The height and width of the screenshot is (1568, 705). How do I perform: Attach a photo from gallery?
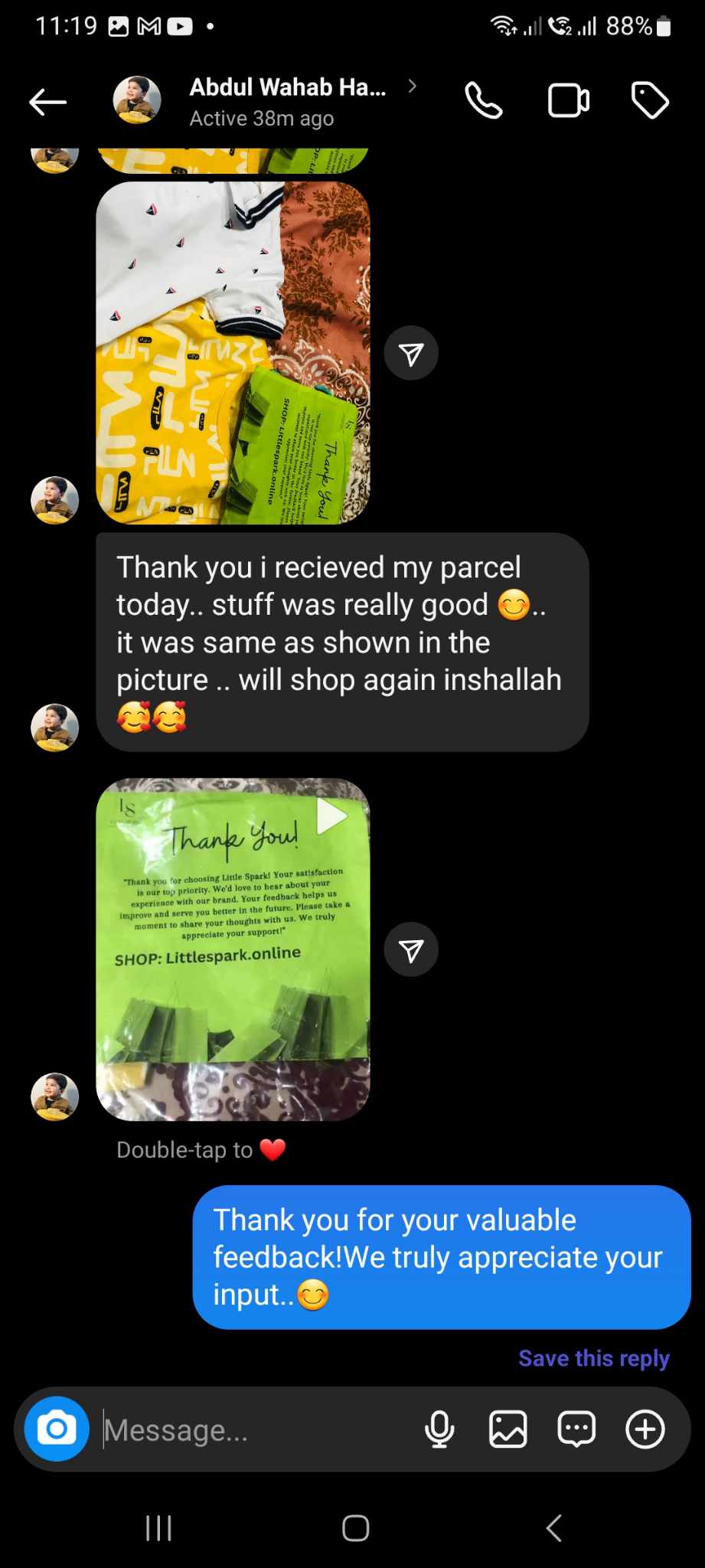508,1429
